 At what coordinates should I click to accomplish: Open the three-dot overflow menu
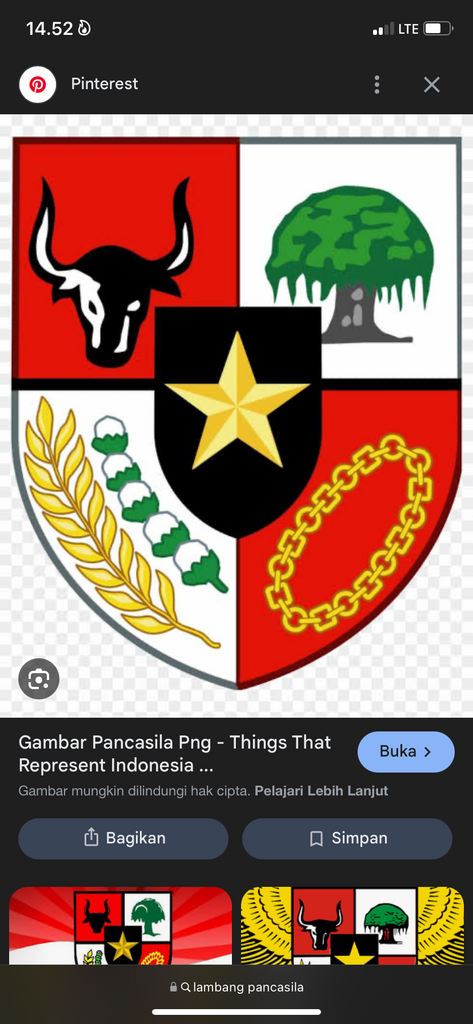coord(377,84)
